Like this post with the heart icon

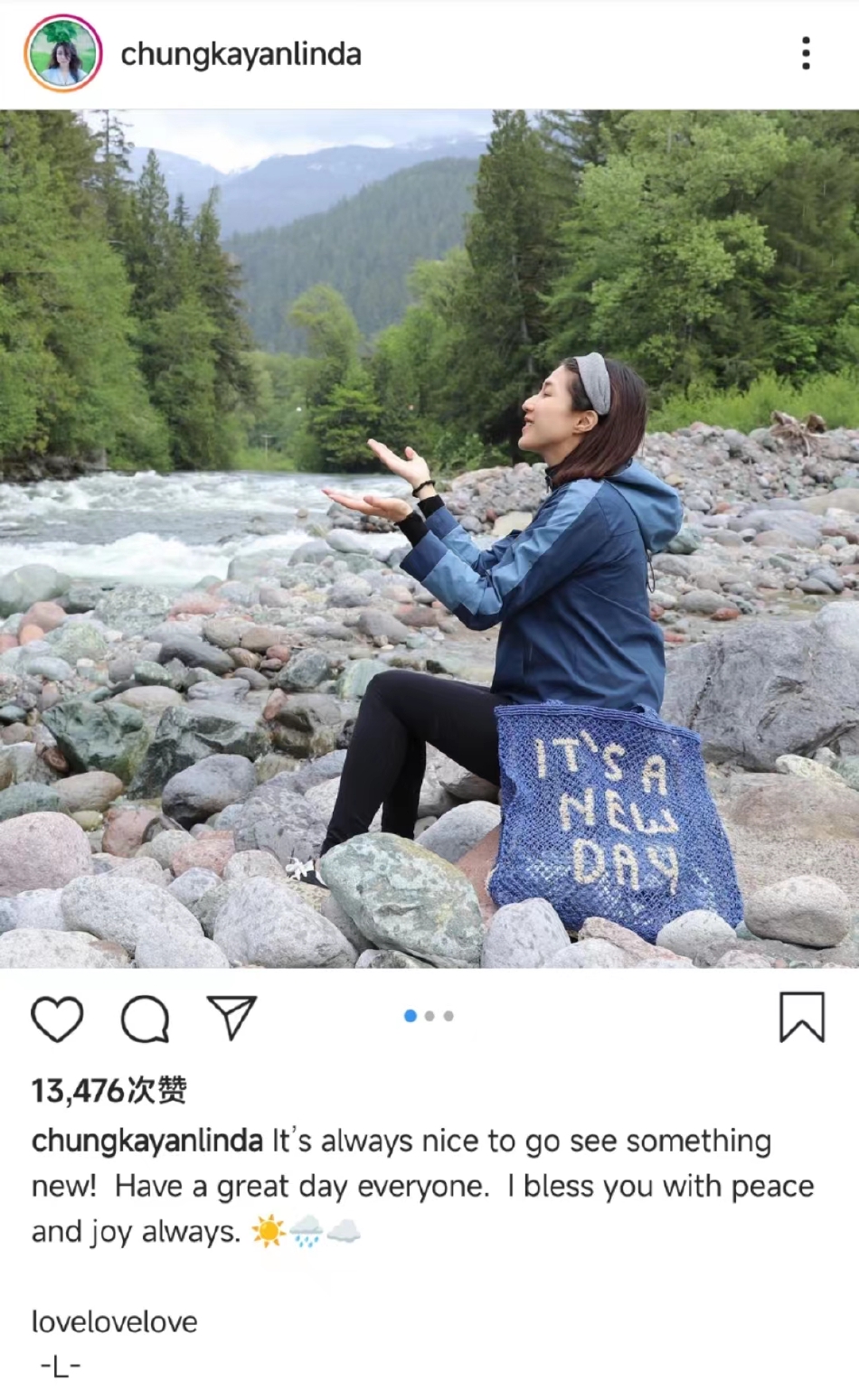click(57, 1019)
